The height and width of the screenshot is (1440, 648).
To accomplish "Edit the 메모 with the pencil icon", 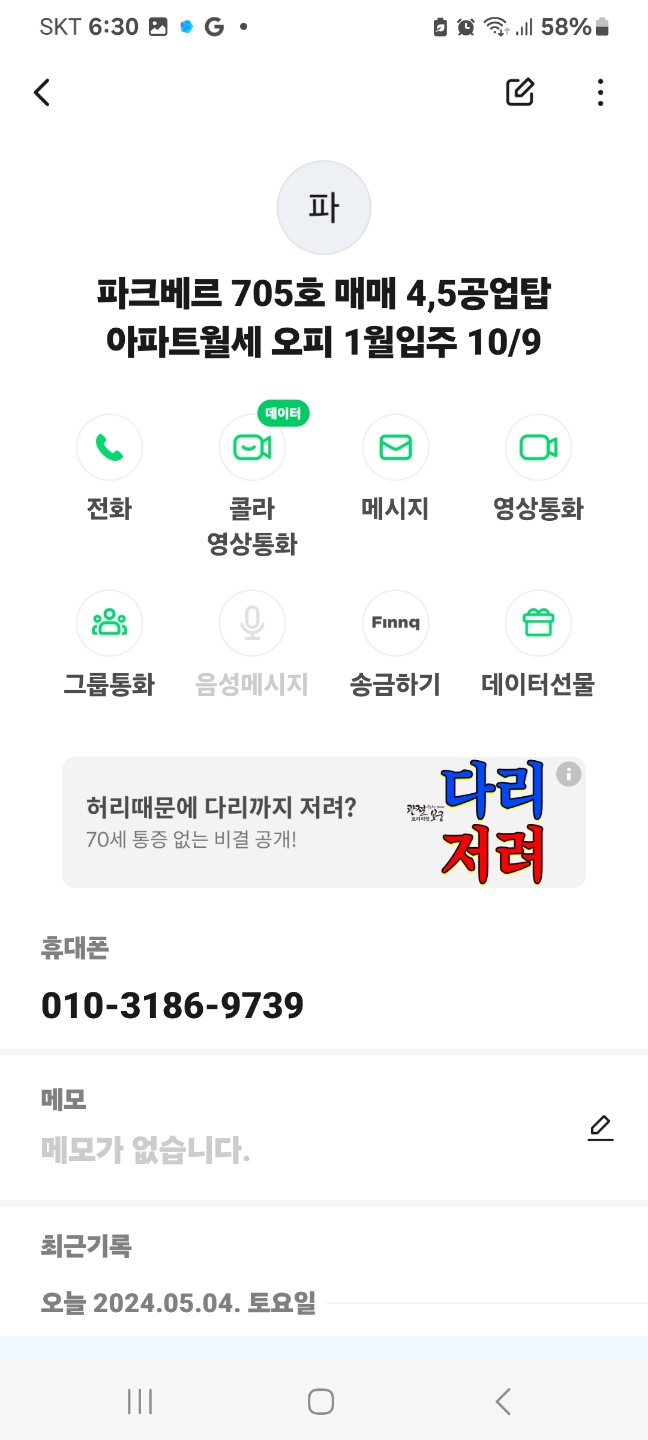I will 600,1127.
